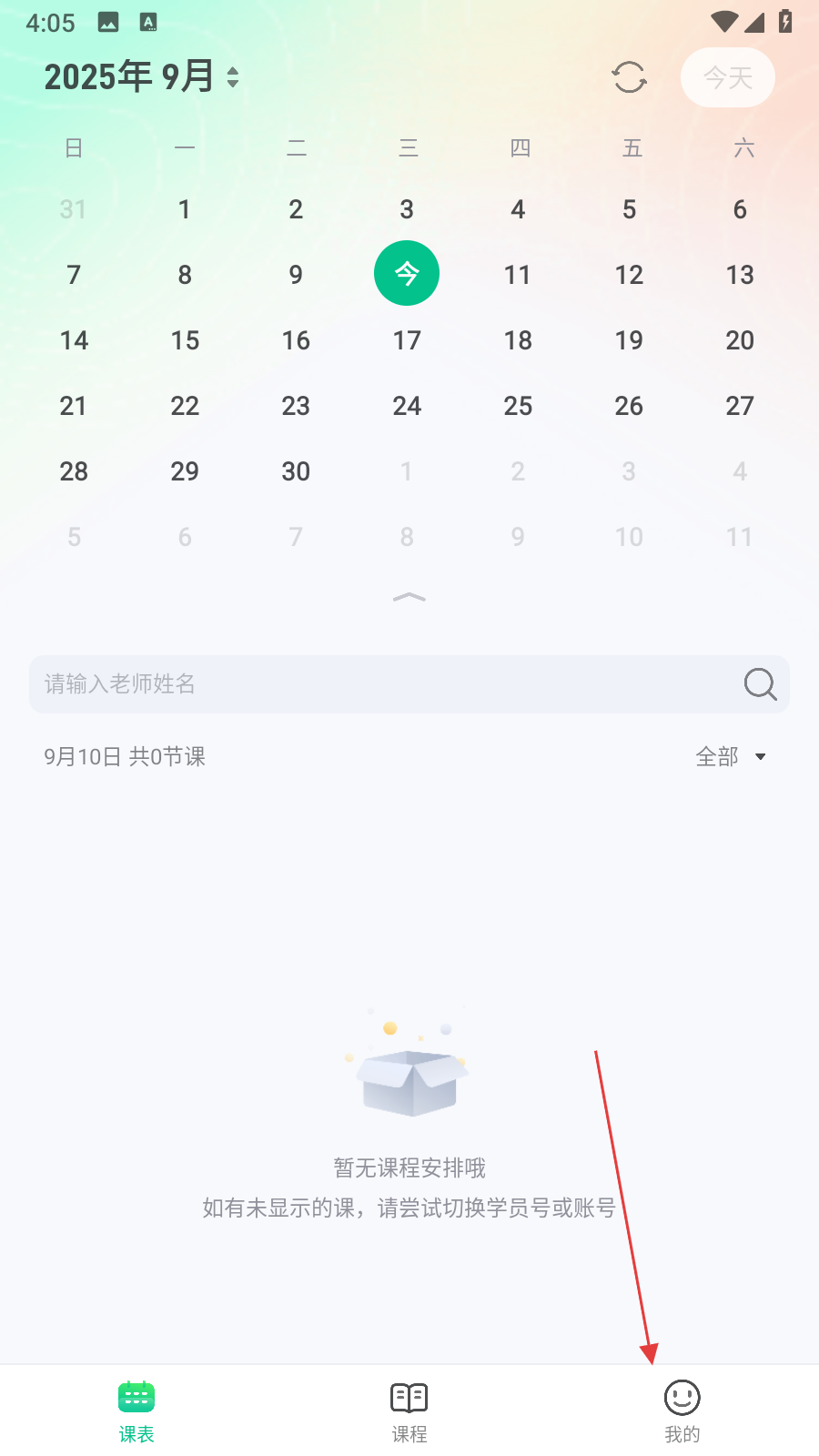The image size is (819, 1456).
Task: Tap the highlighted 今 date circle
Action: coord(407,273)
